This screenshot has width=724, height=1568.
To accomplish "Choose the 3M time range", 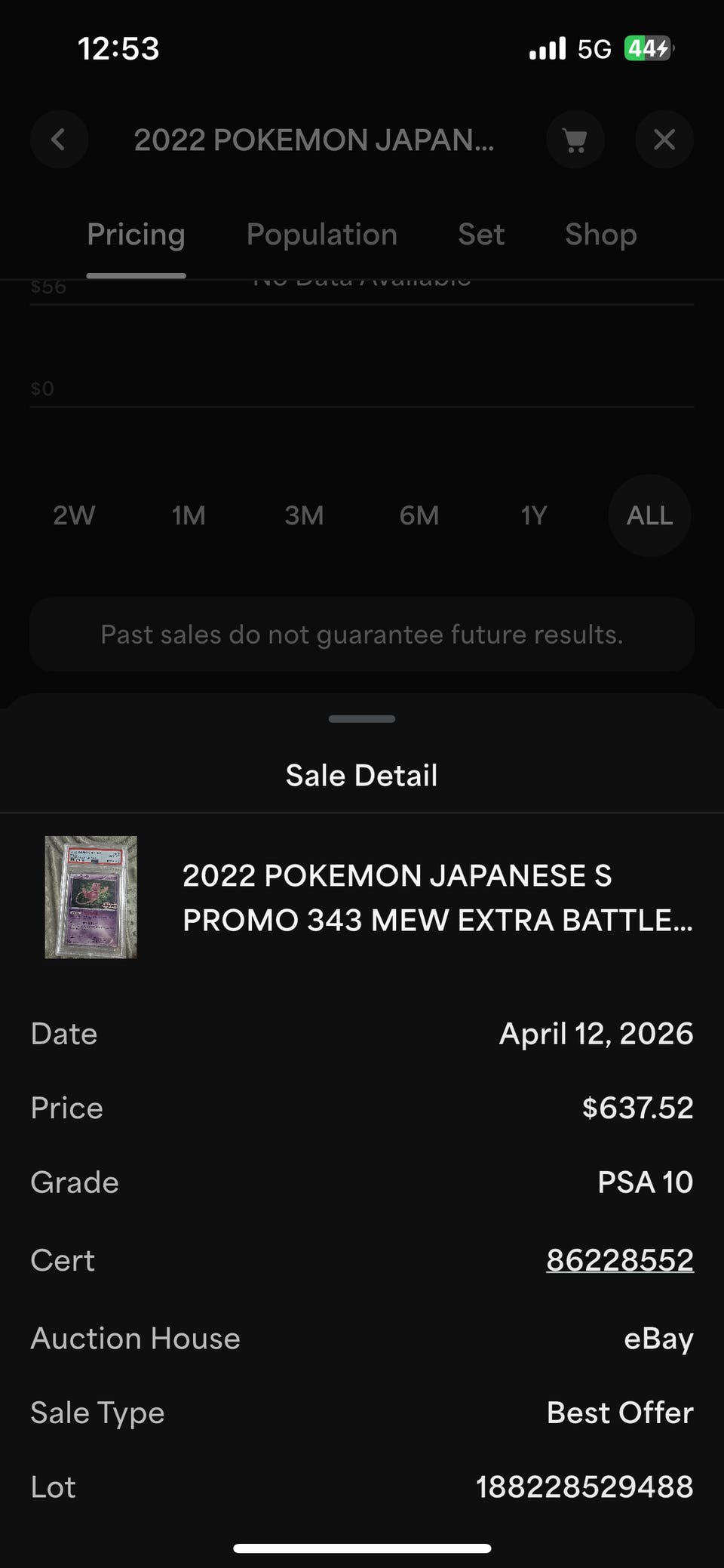I will click(304, 515).
